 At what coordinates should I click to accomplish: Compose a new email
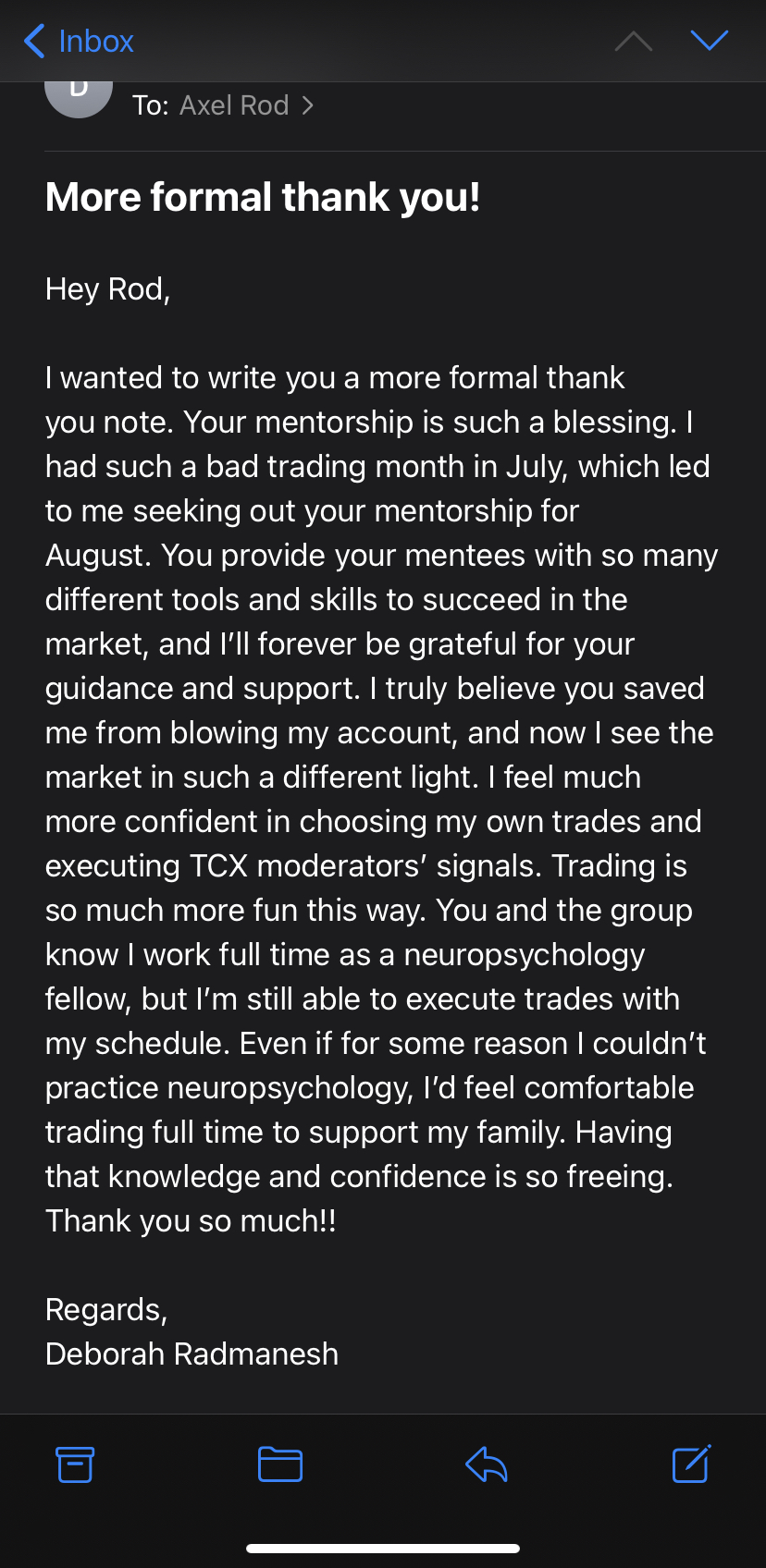coord(691,1464)
